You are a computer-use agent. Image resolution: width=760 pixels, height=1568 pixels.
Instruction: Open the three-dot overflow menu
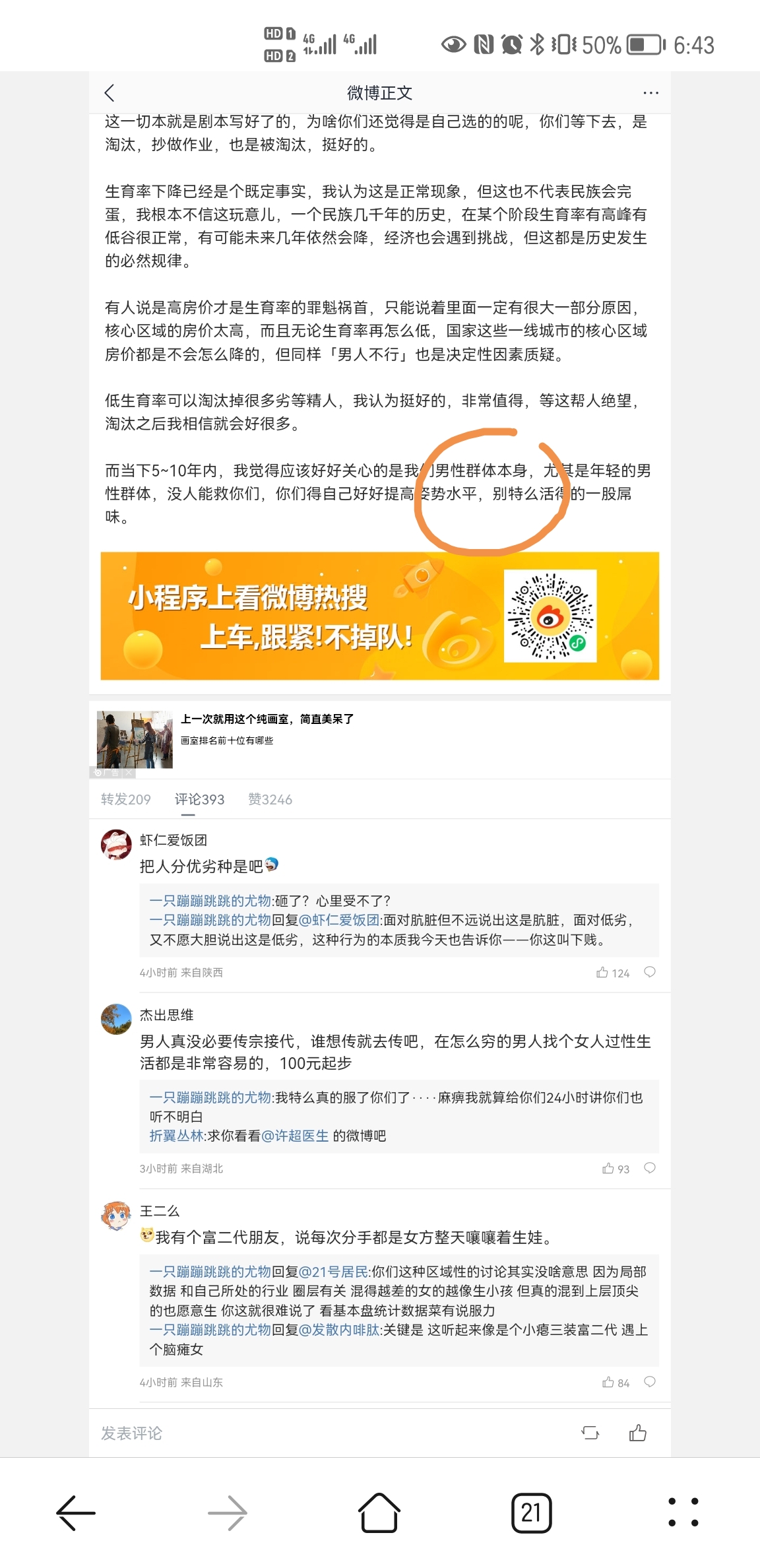coord(650,93)
